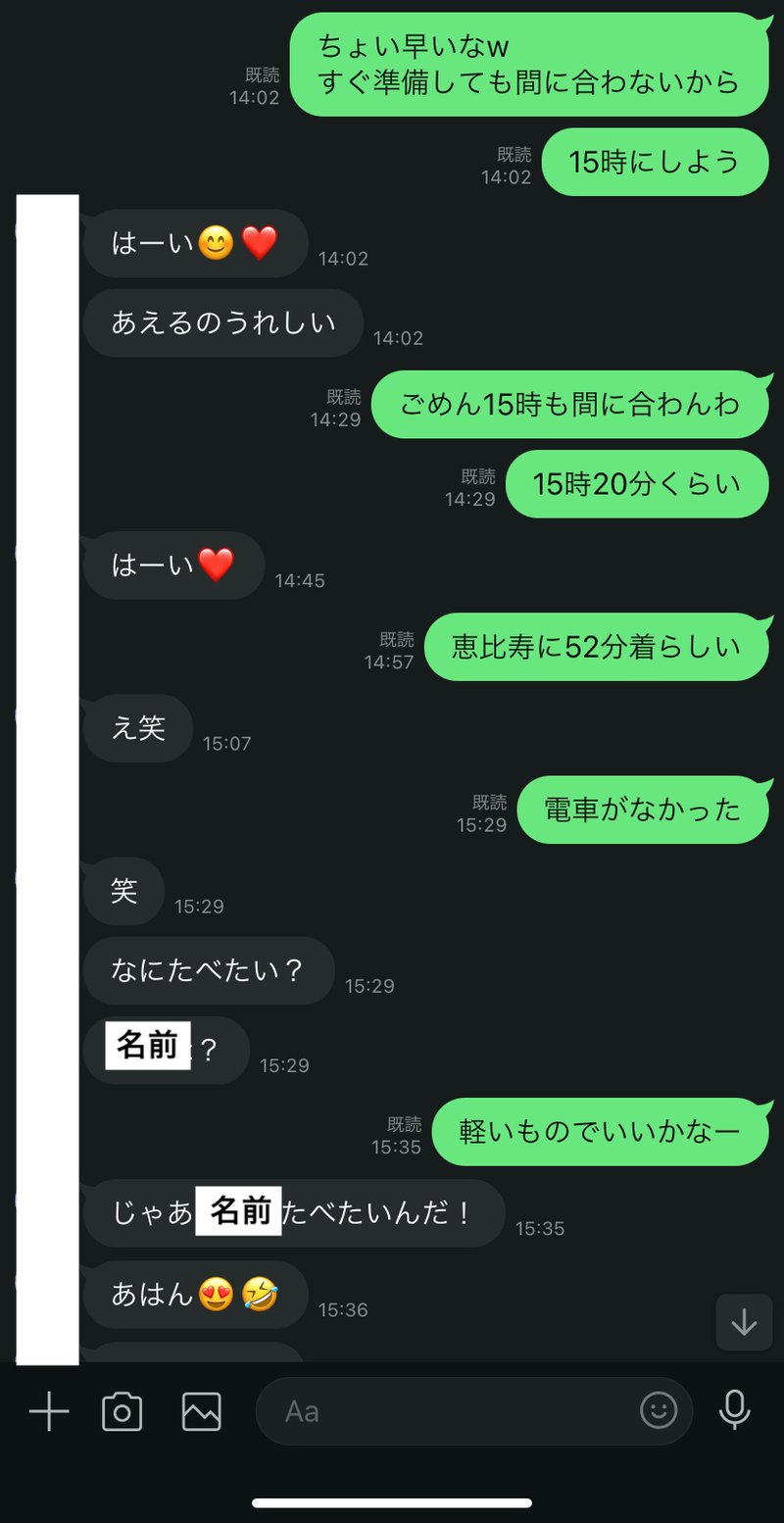
Task: Open the photo gallery picker
Action: click(x=202, y=1412)
